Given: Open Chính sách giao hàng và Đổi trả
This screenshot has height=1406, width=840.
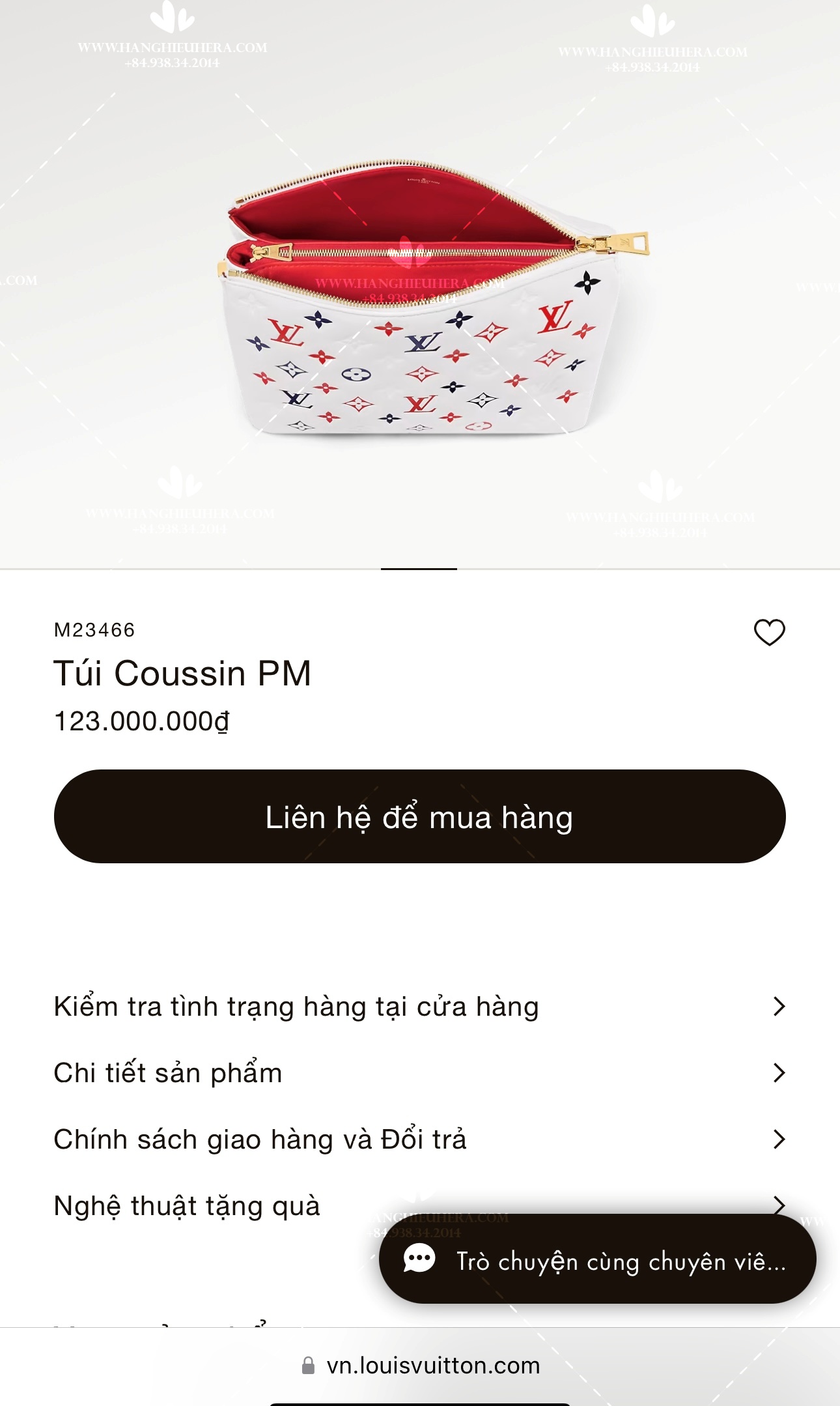Looking at the screenshot, I should point(419,1140).
